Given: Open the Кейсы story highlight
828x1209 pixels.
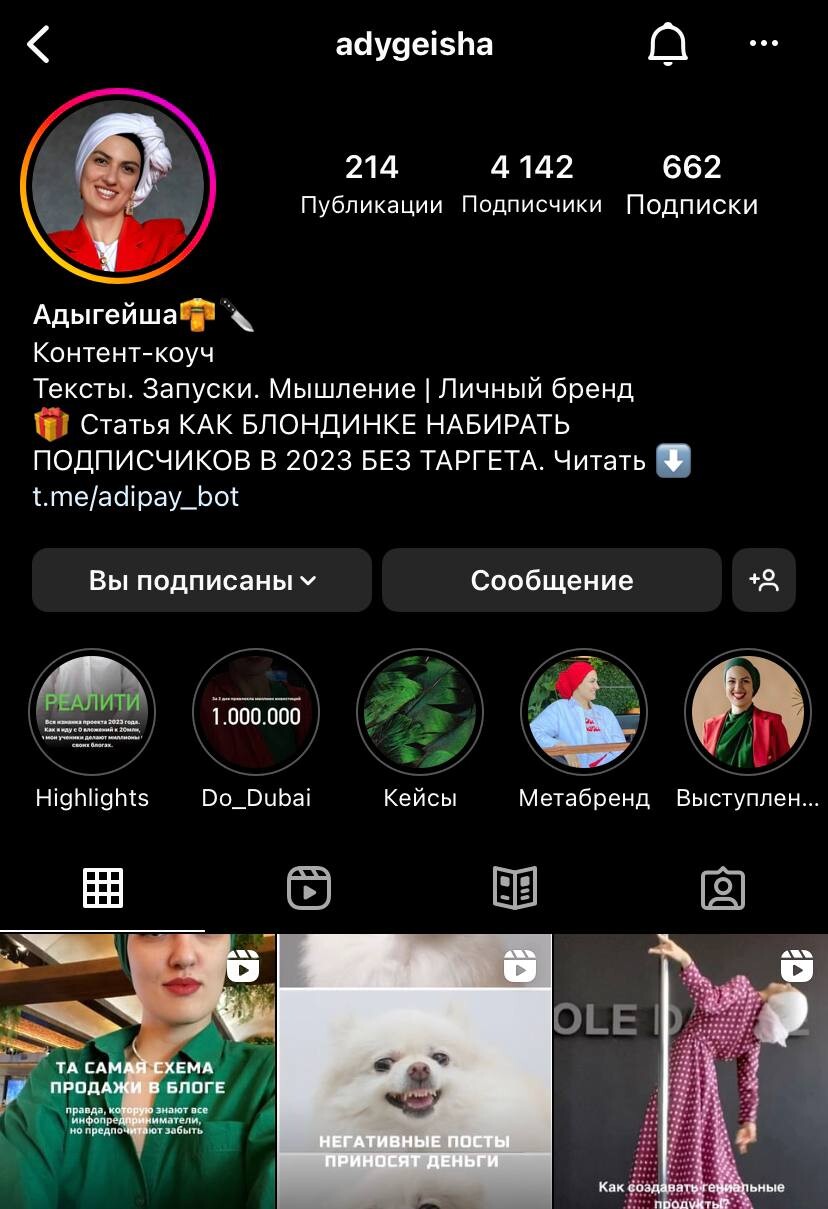Looking at the screenshot, I should coord(420,712).
